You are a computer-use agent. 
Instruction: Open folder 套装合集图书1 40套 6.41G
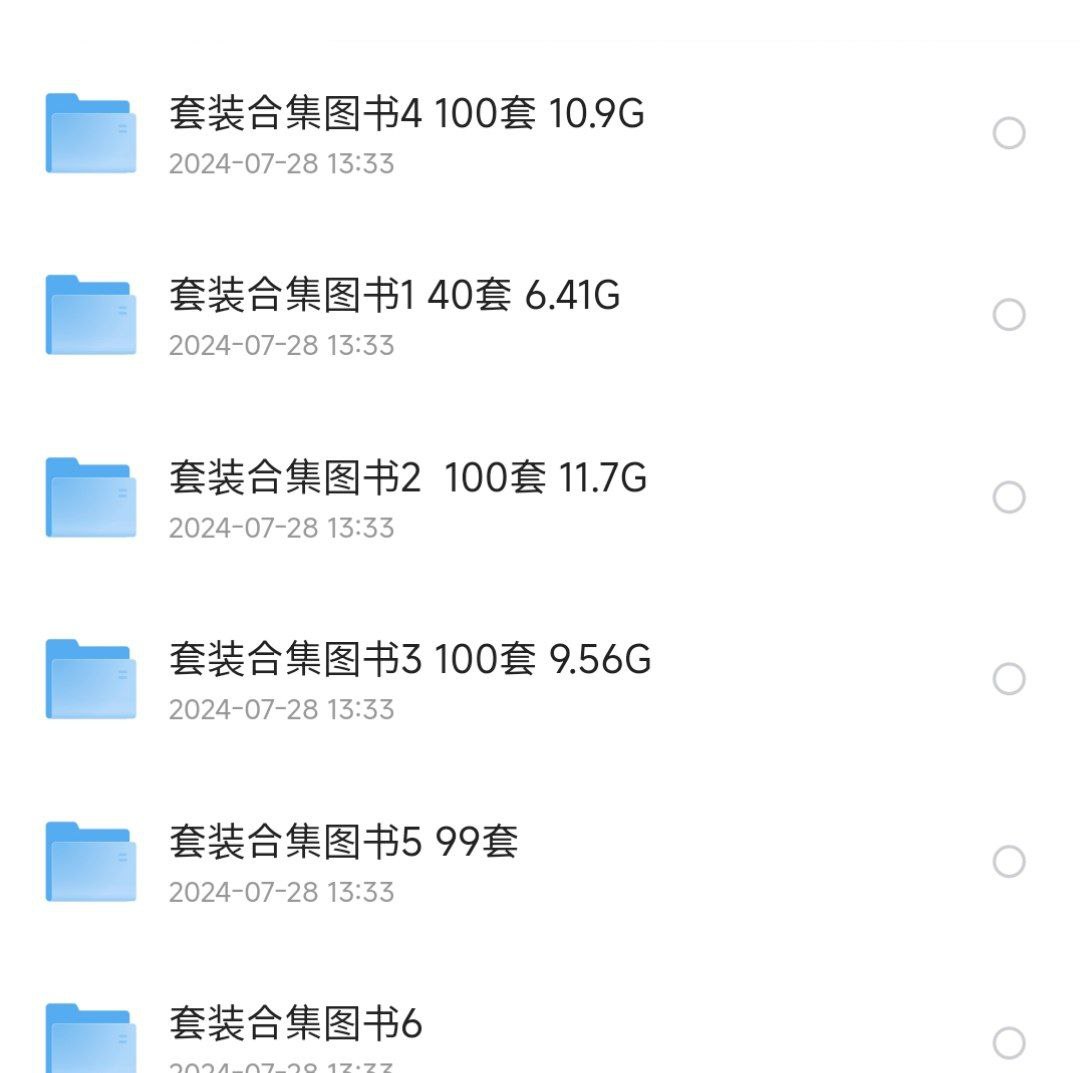click(394, 296)
